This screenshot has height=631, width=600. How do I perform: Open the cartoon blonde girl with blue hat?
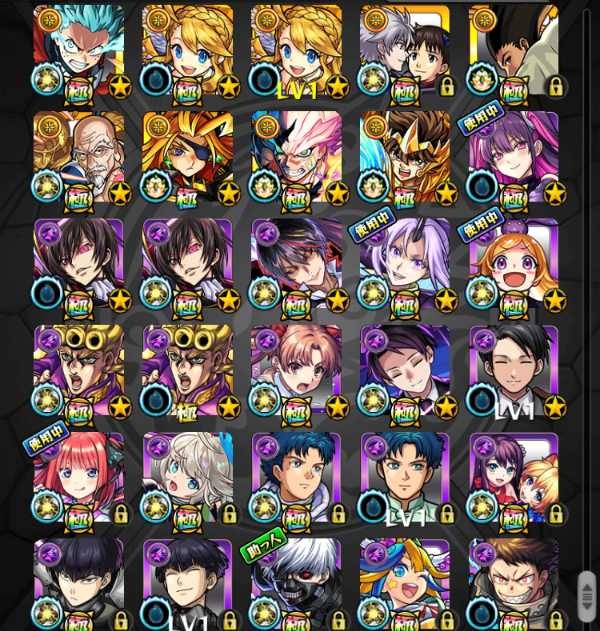point(404,583)
